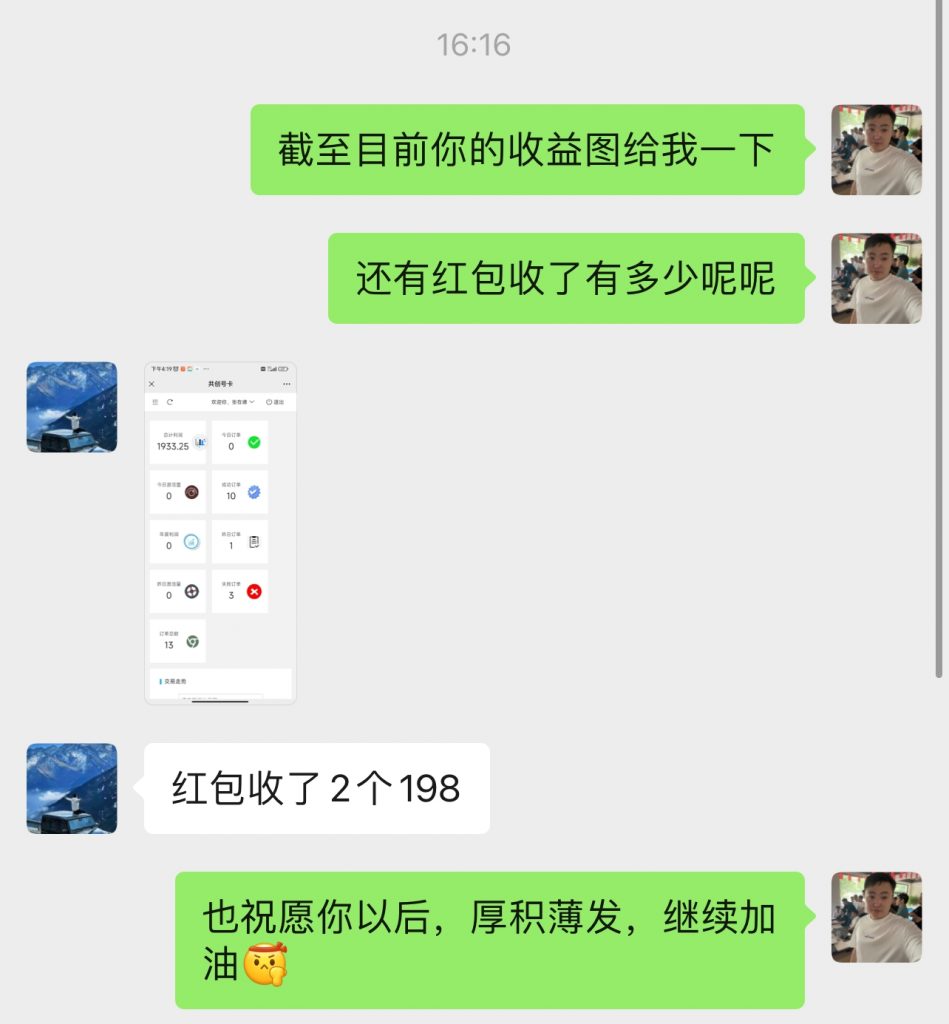
Task: Click the red X icon on 失败订单 tile
Action: pyautogui.click(x=253, y=591)
